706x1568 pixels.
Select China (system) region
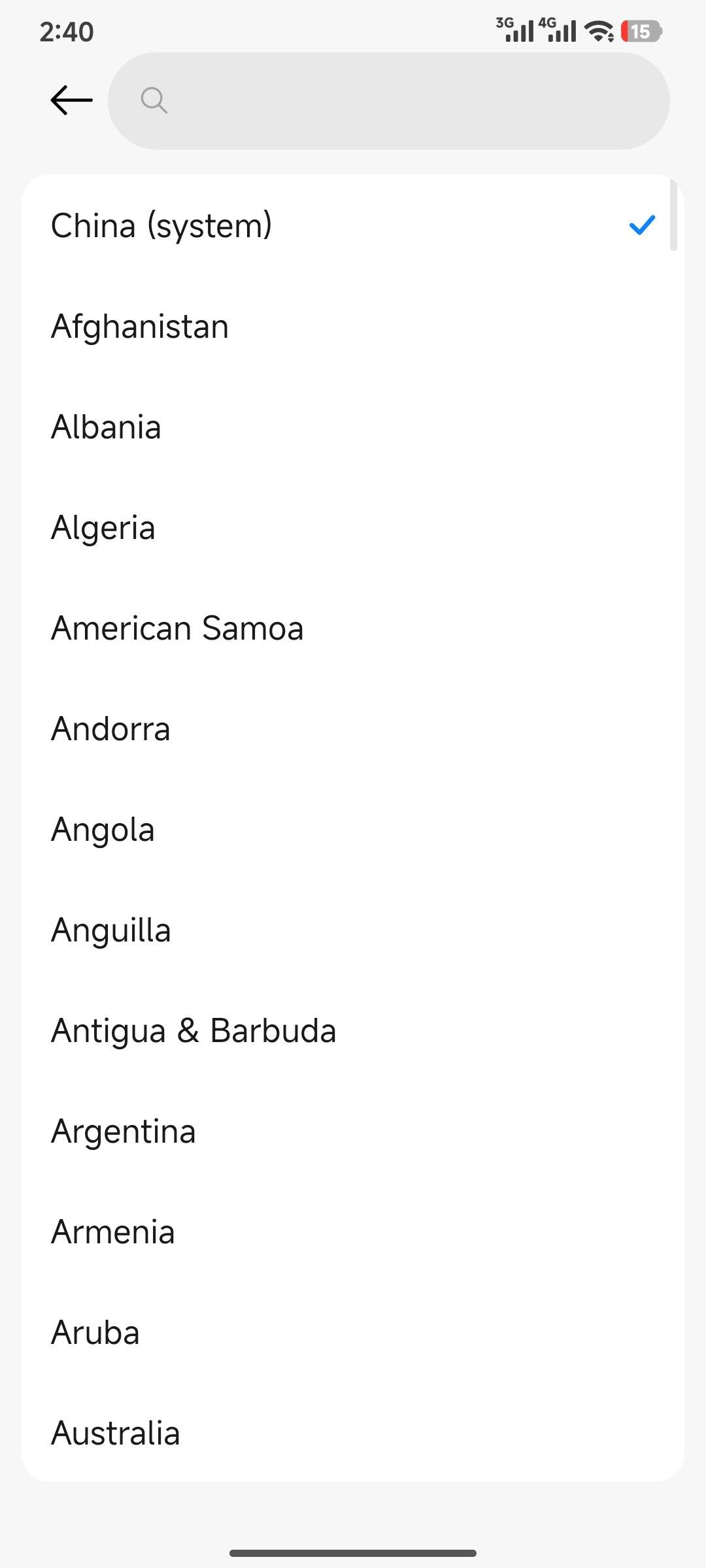pos(161,226)
